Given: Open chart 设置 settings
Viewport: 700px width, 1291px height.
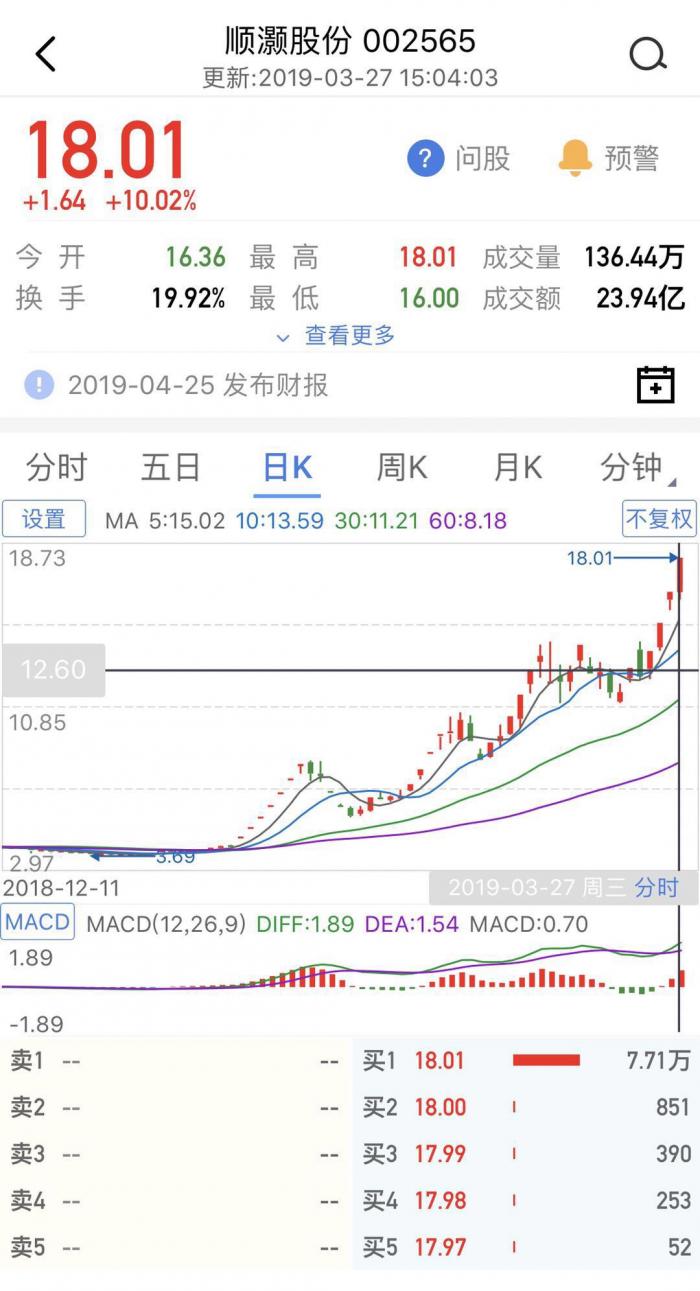Looking at the screenshot, I should pyautogui.click(x=44, y=519).
